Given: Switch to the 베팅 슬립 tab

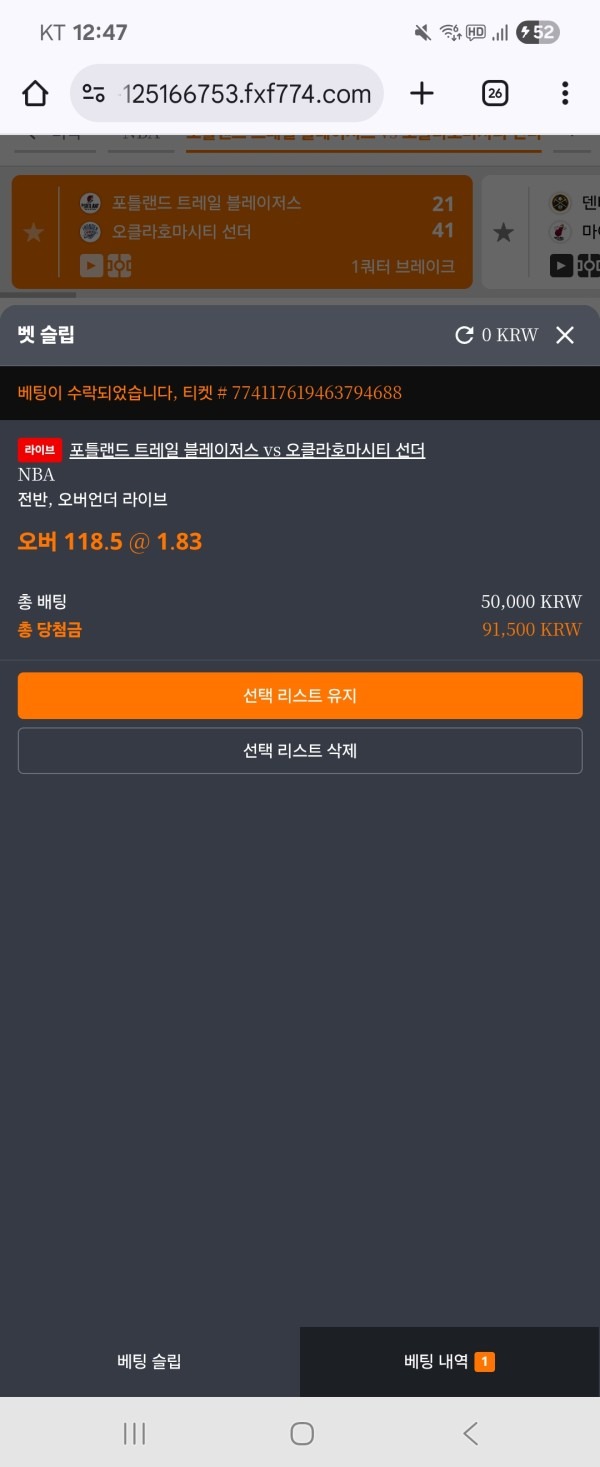Looking at the screenshot, I should coord(150,1361).
